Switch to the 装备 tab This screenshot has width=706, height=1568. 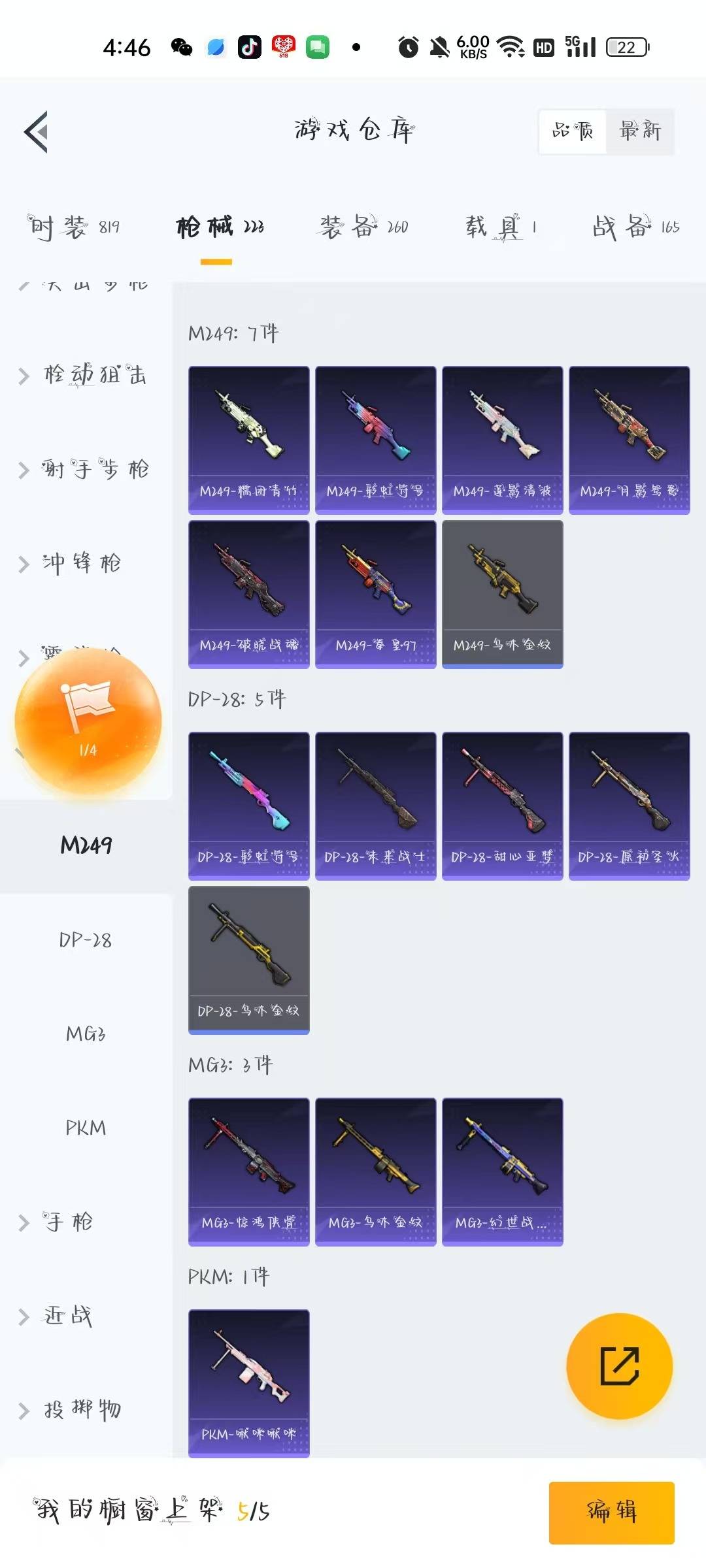coord(363,227)
